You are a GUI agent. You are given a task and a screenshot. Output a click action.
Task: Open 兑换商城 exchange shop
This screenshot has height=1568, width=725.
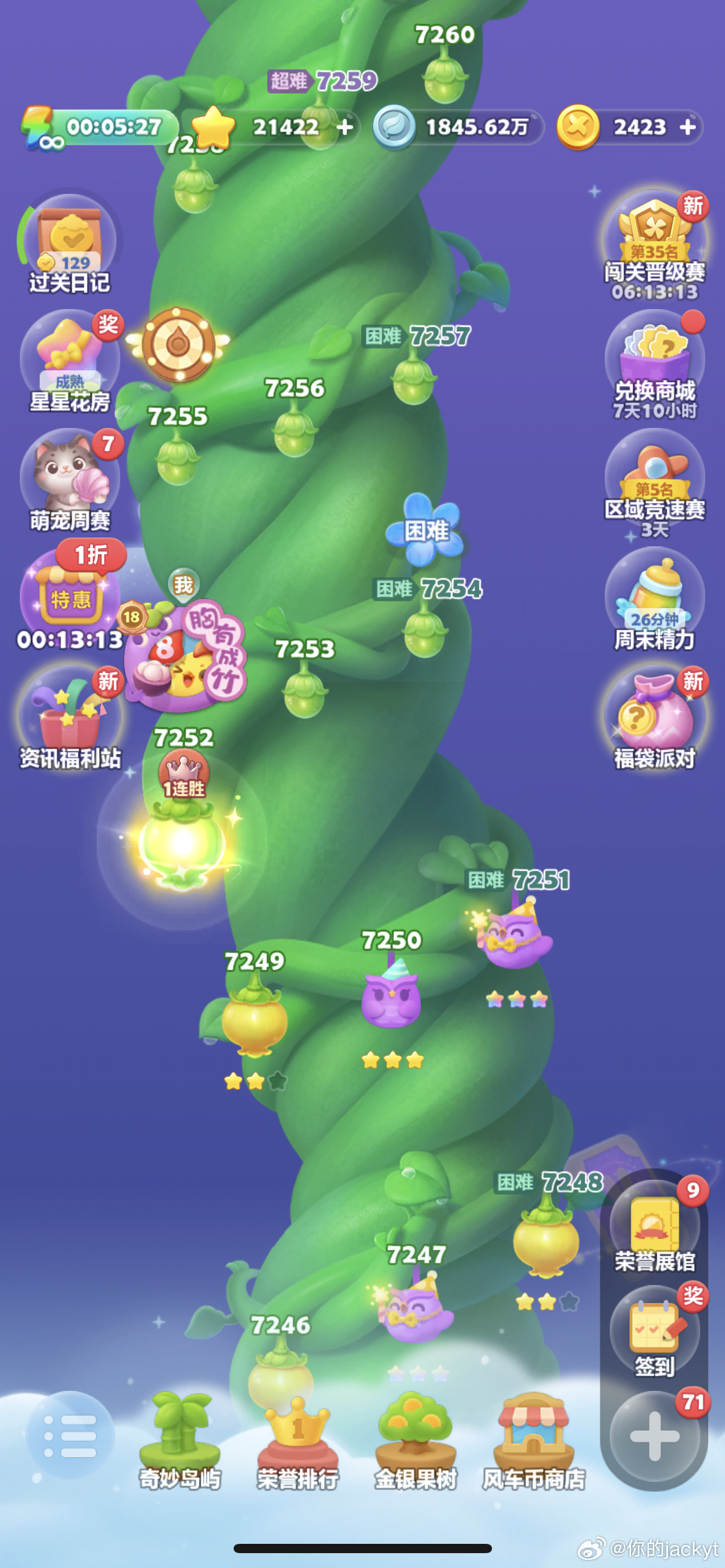coord(654,365)
